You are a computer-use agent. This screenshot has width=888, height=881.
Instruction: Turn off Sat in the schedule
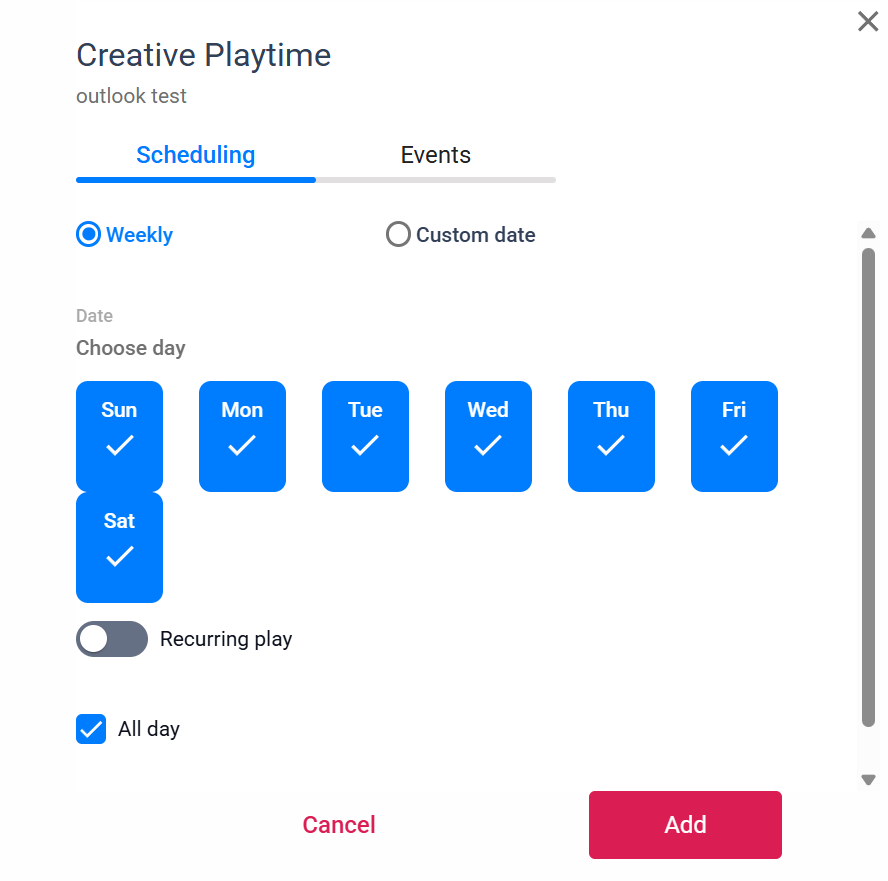coord(119,547)
